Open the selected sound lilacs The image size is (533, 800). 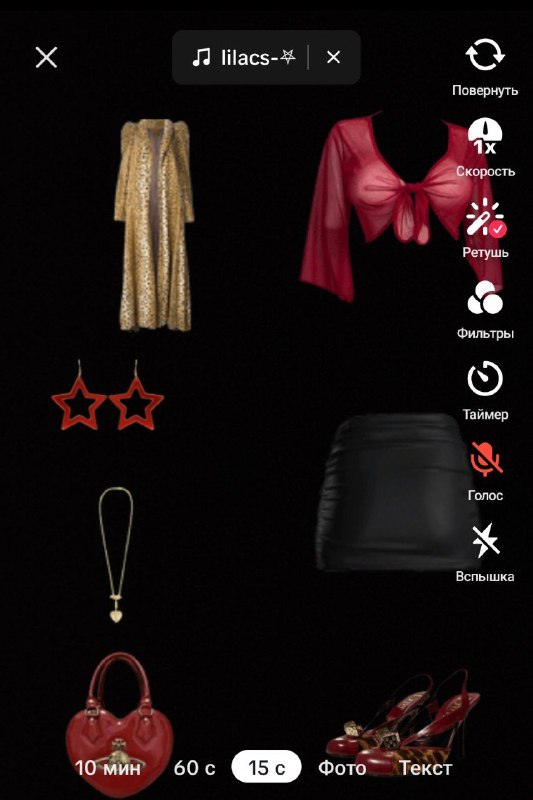[x=243, y=57]
